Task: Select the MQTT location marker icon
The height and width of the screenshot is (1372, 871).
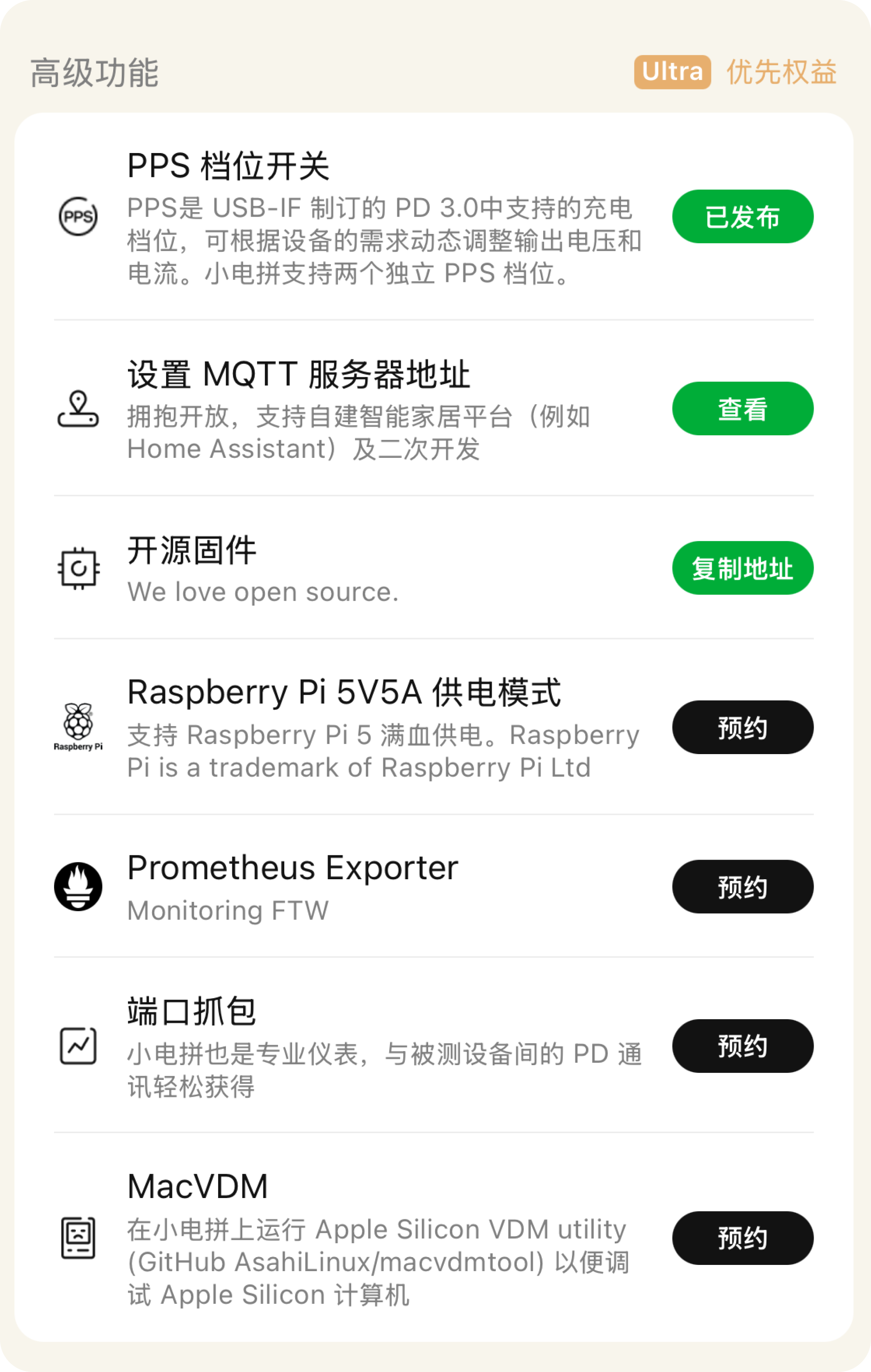Action: pyautogui.click(x=78, y=409)
